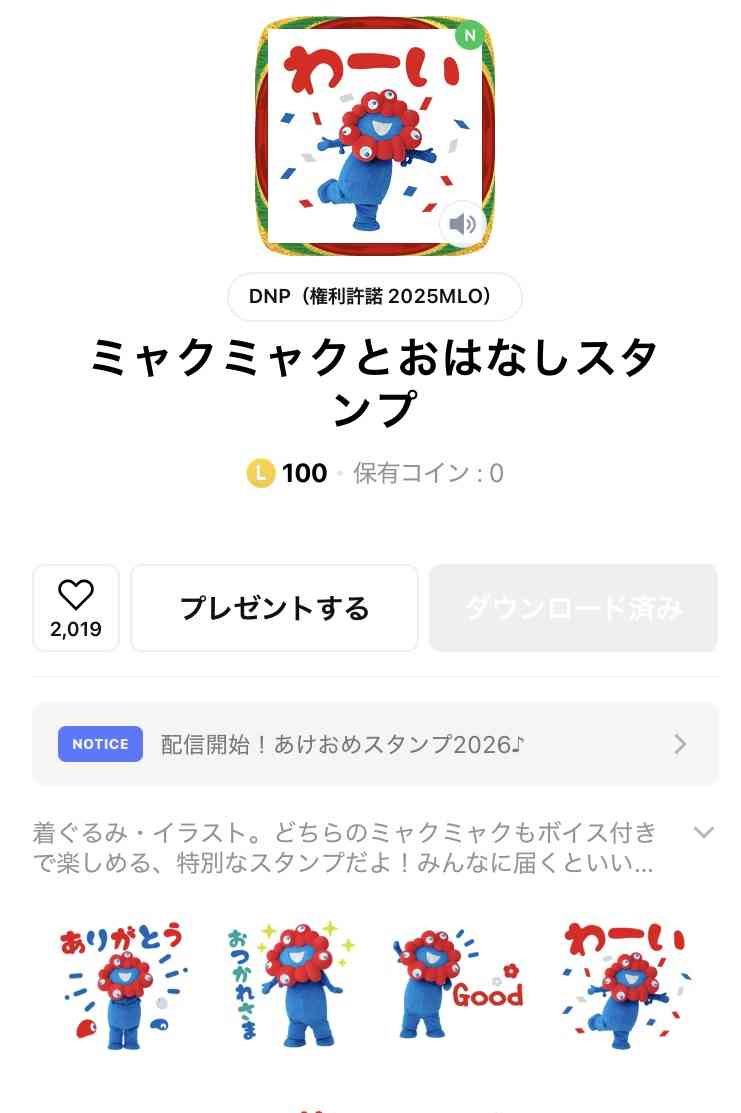Viewport: 741px width, 1113px height.
Task: Preview the おつかれさま sticker
Action: tap(289, 984)
